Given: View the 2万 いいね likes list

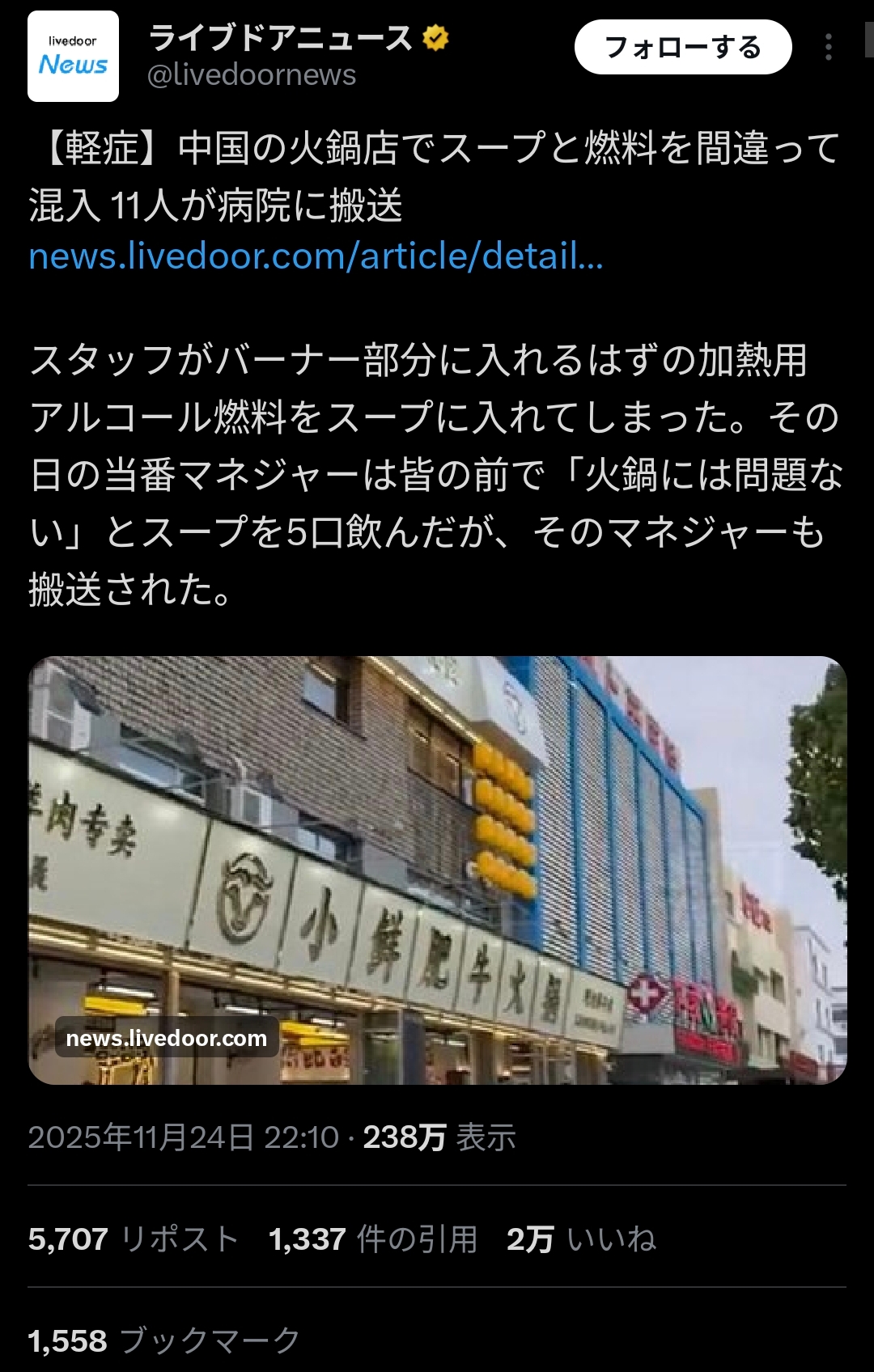Looking at the screenshot, I should [x=580, y=1239].
